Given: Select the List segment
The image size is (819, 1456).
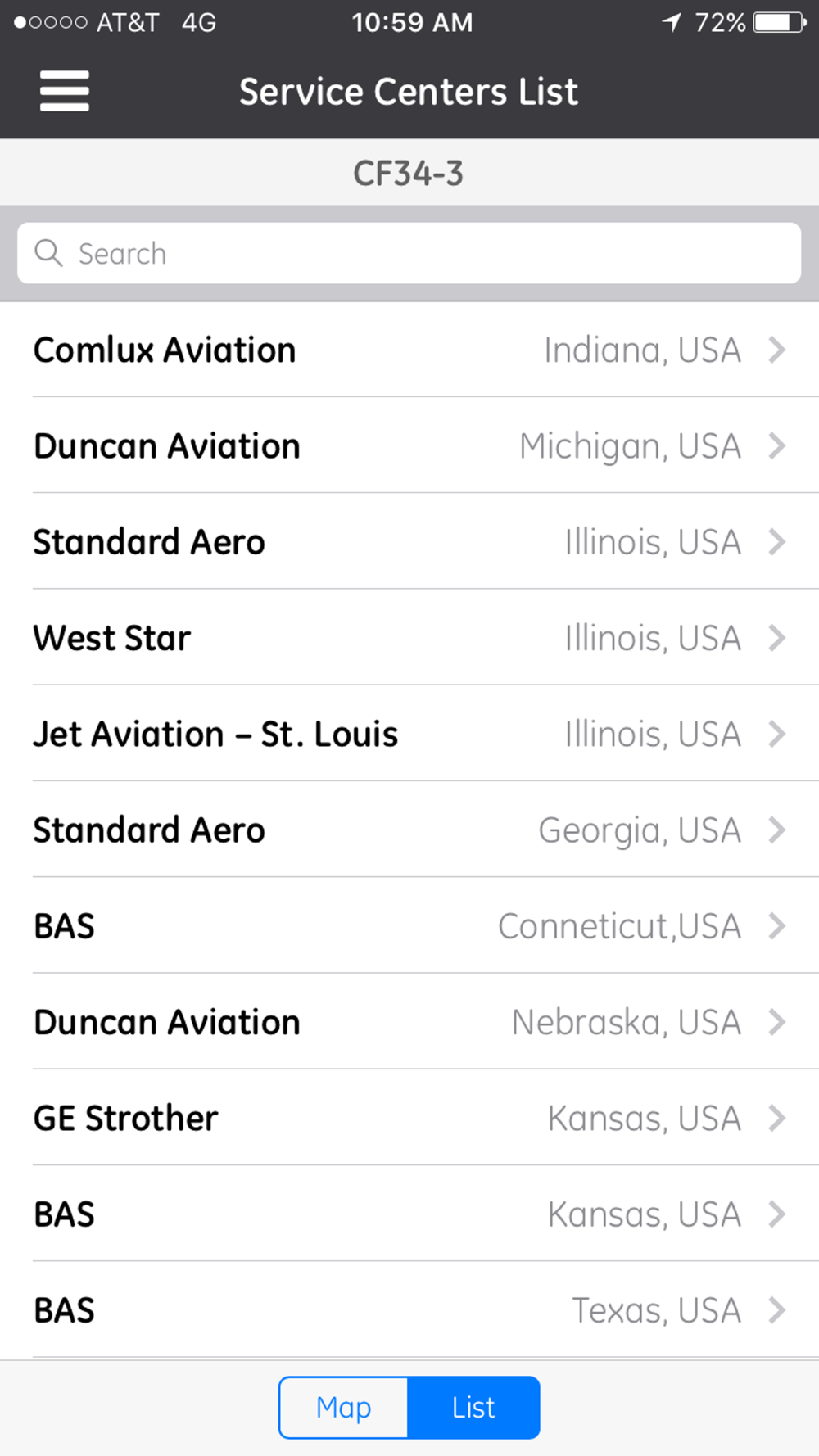Looking at the screenshot, I should point(473,1407).
